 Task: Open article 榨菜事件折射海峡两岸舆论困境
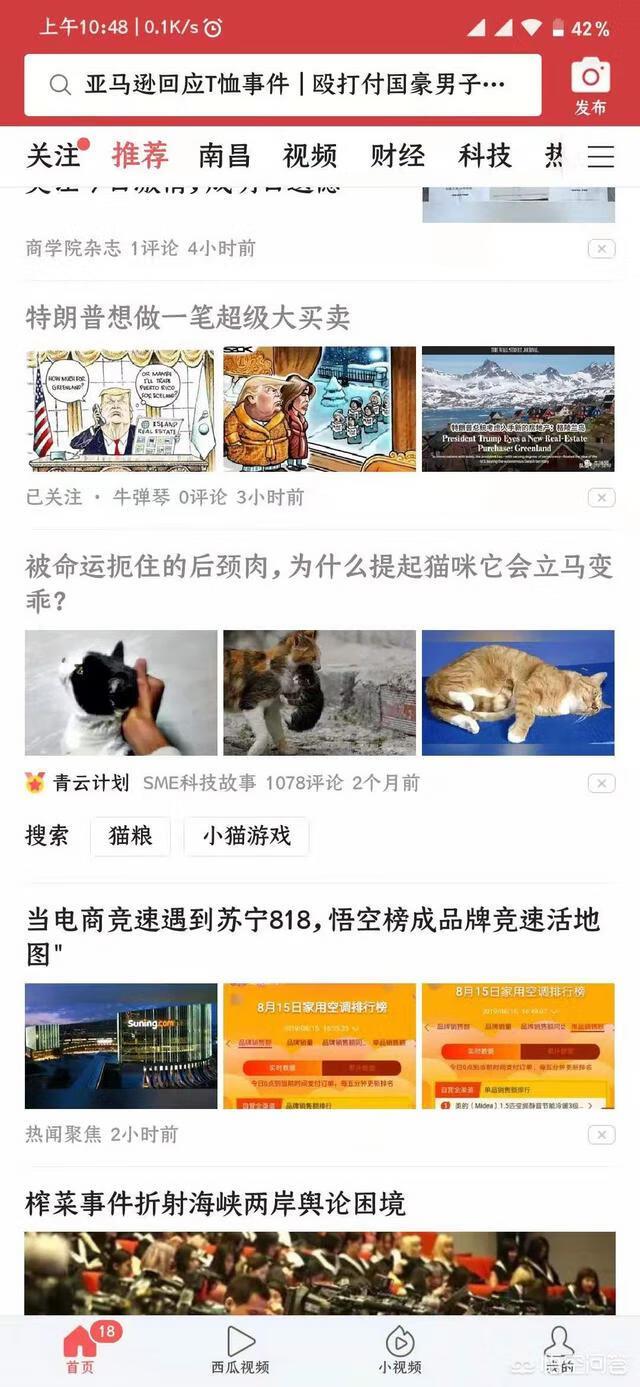215,1203
